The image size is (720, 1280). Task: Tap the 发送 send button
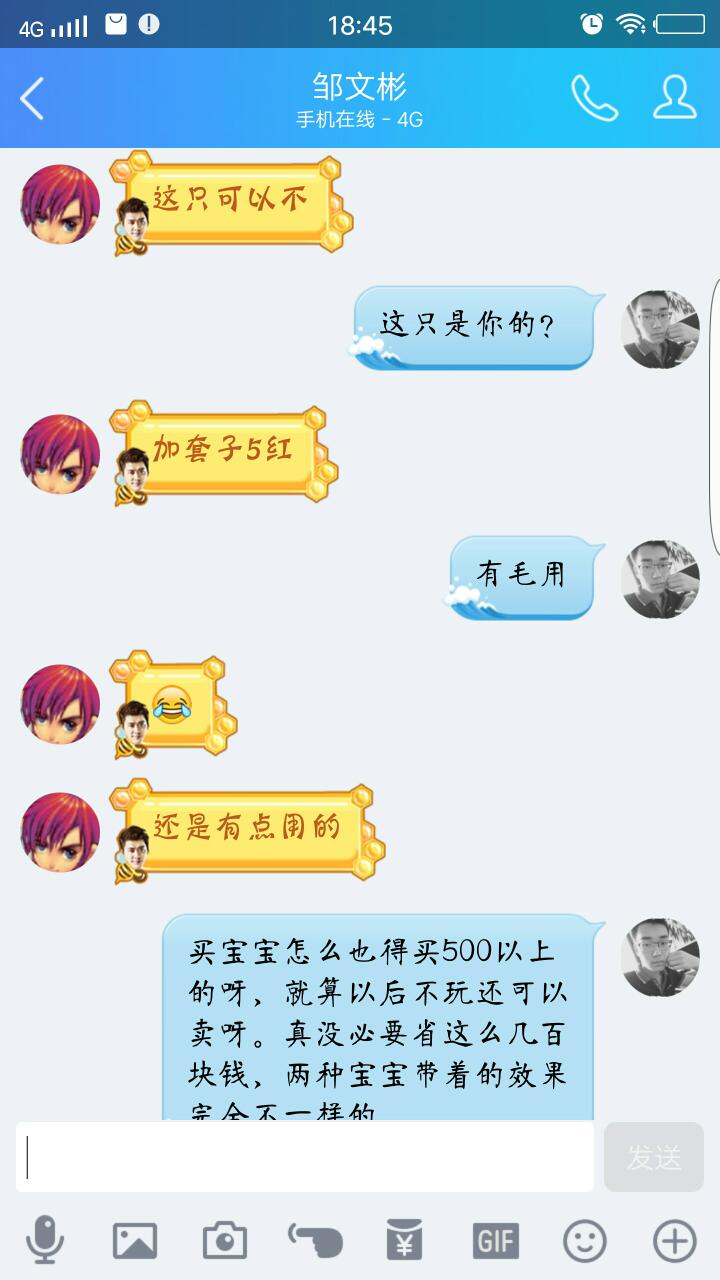(653, 1157)
